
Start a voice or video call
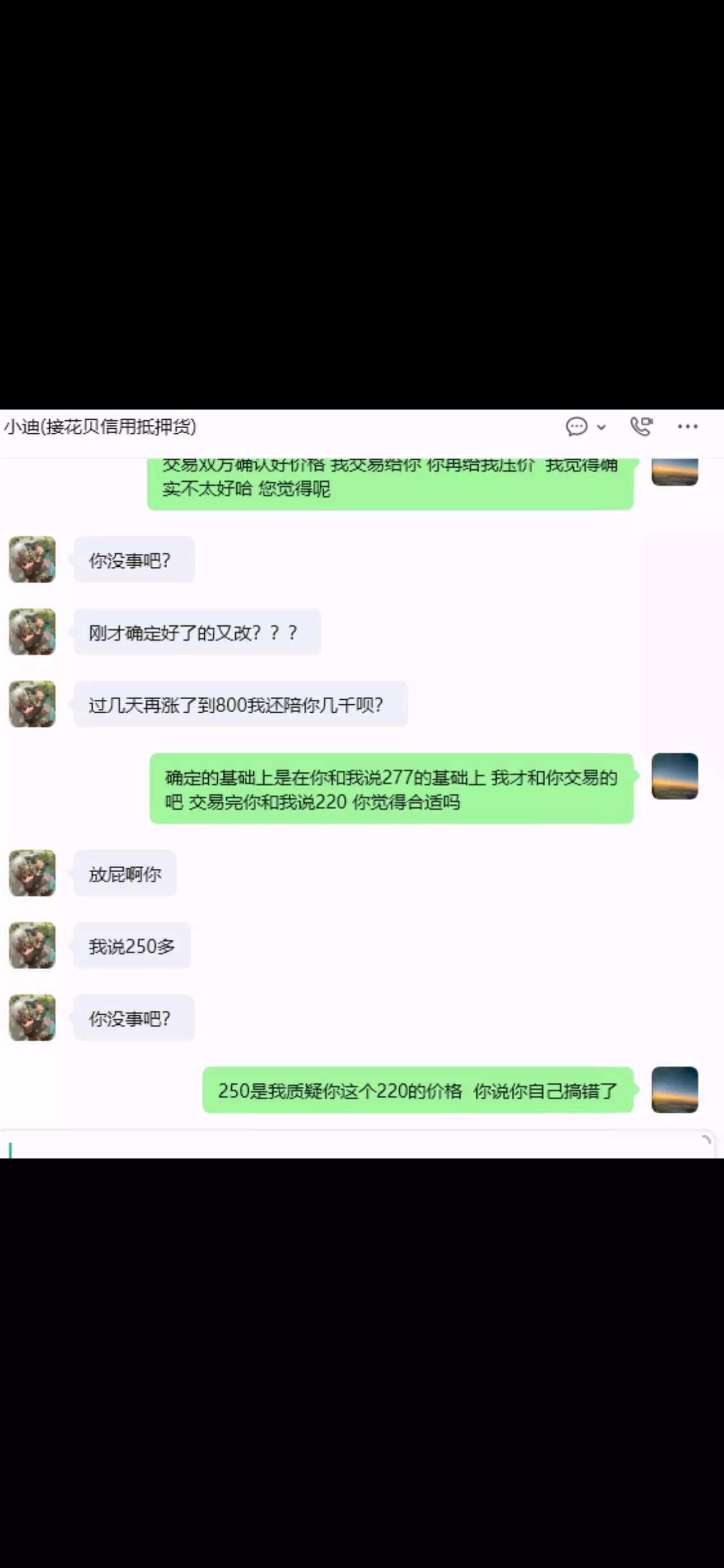[641, 426]
